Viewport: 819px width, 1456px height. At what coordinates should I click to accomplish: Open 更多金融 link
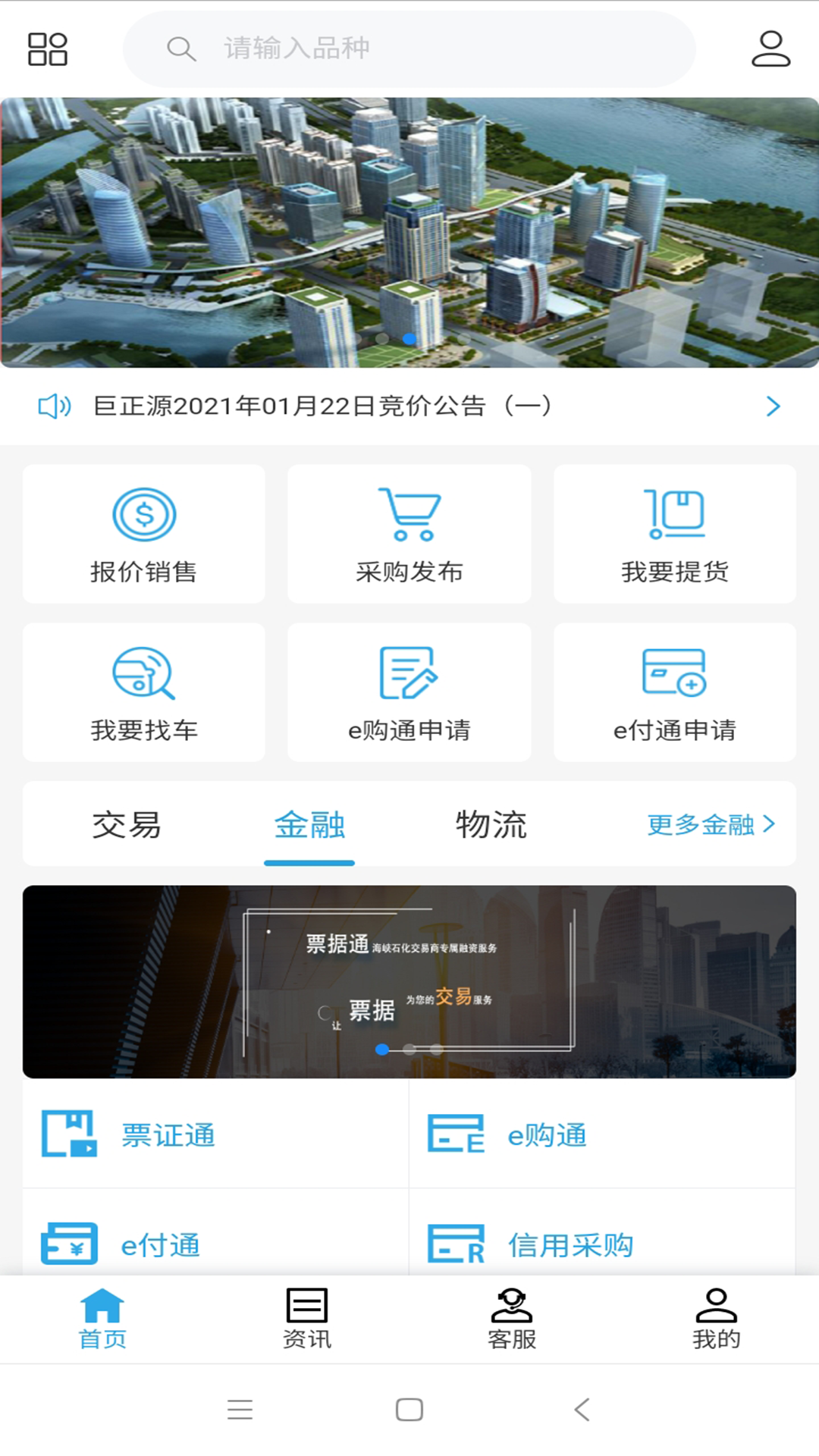(711, 824)
